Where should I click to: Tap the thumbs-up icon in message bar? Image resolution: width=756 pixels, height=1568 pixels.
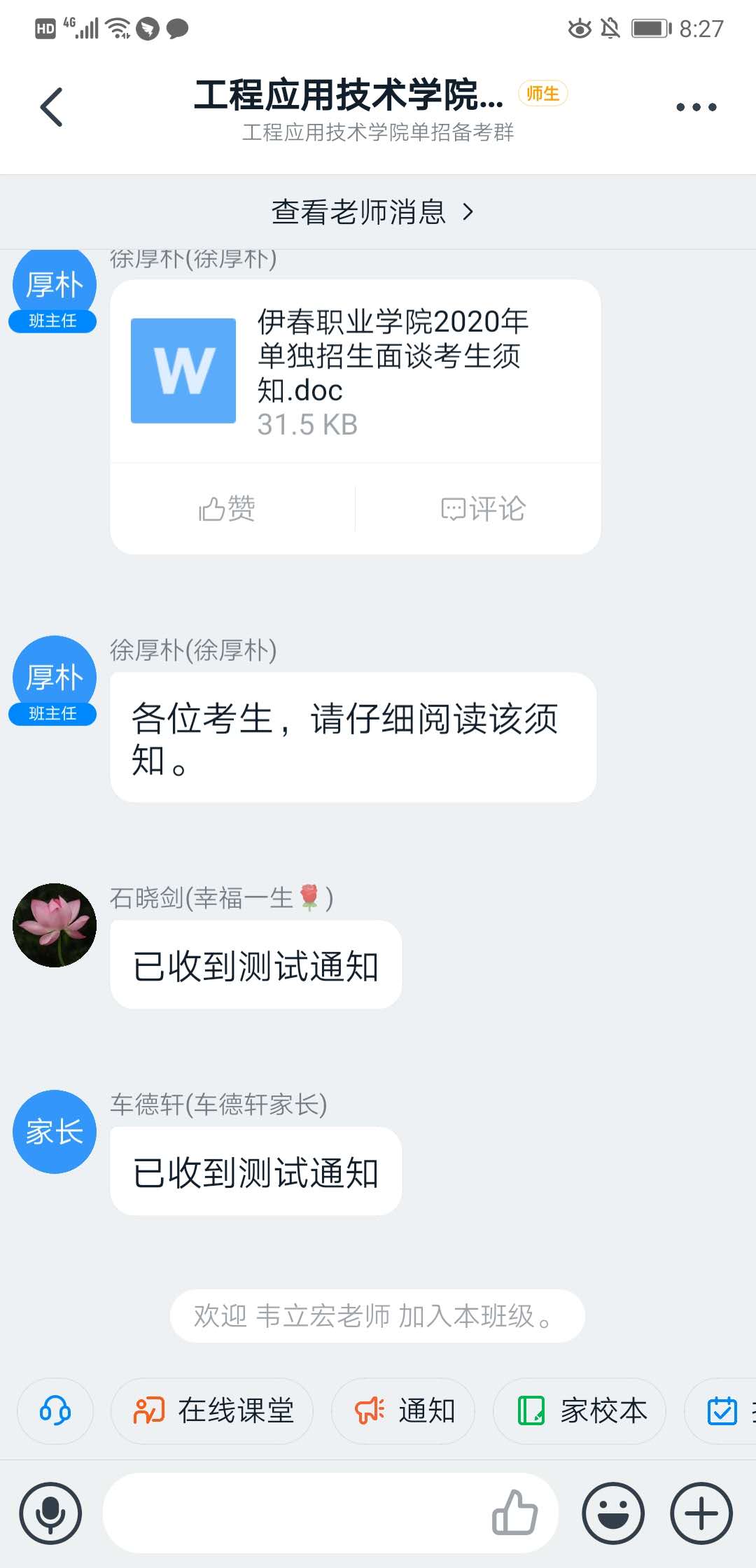[x=516, y=1512]
